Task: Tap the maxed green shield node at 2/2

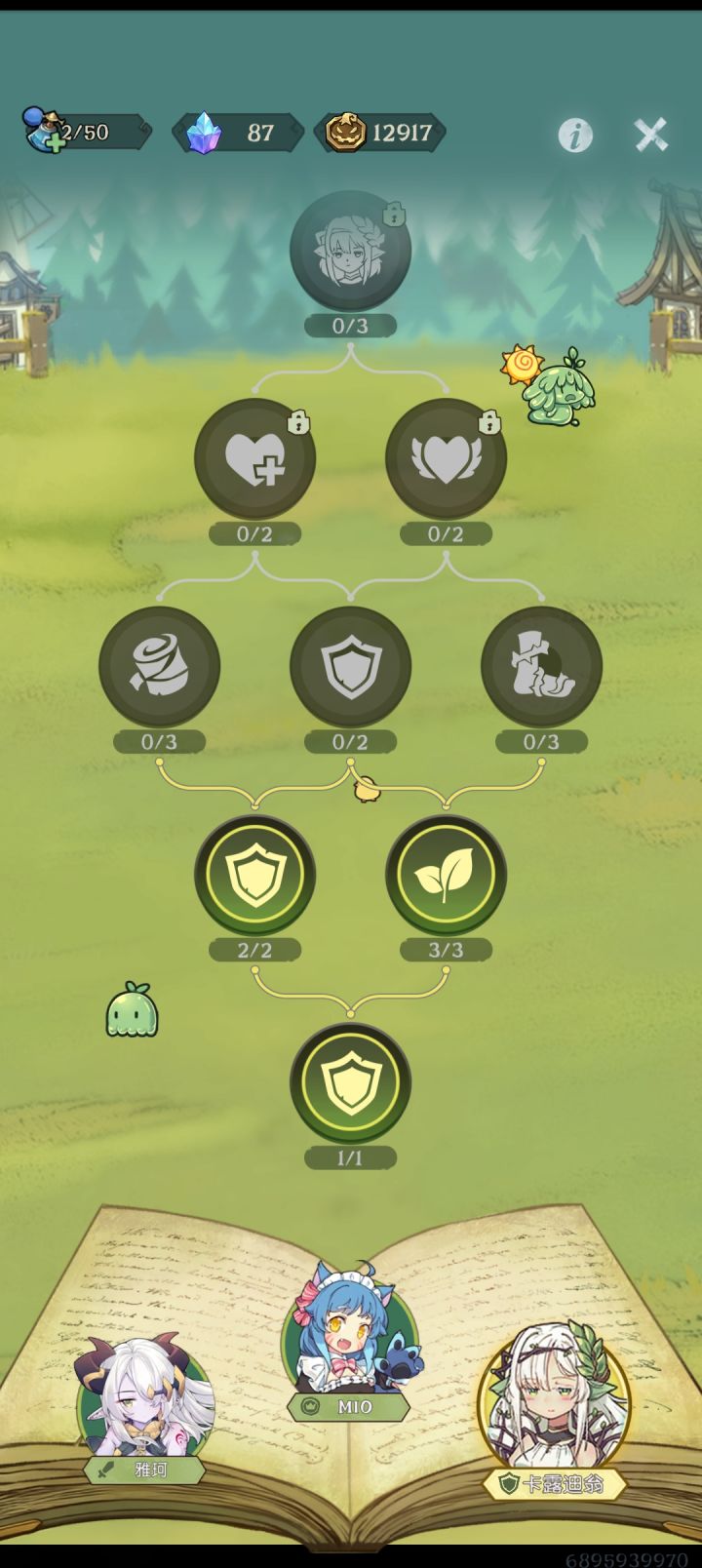Action: [x=255, y=875]
